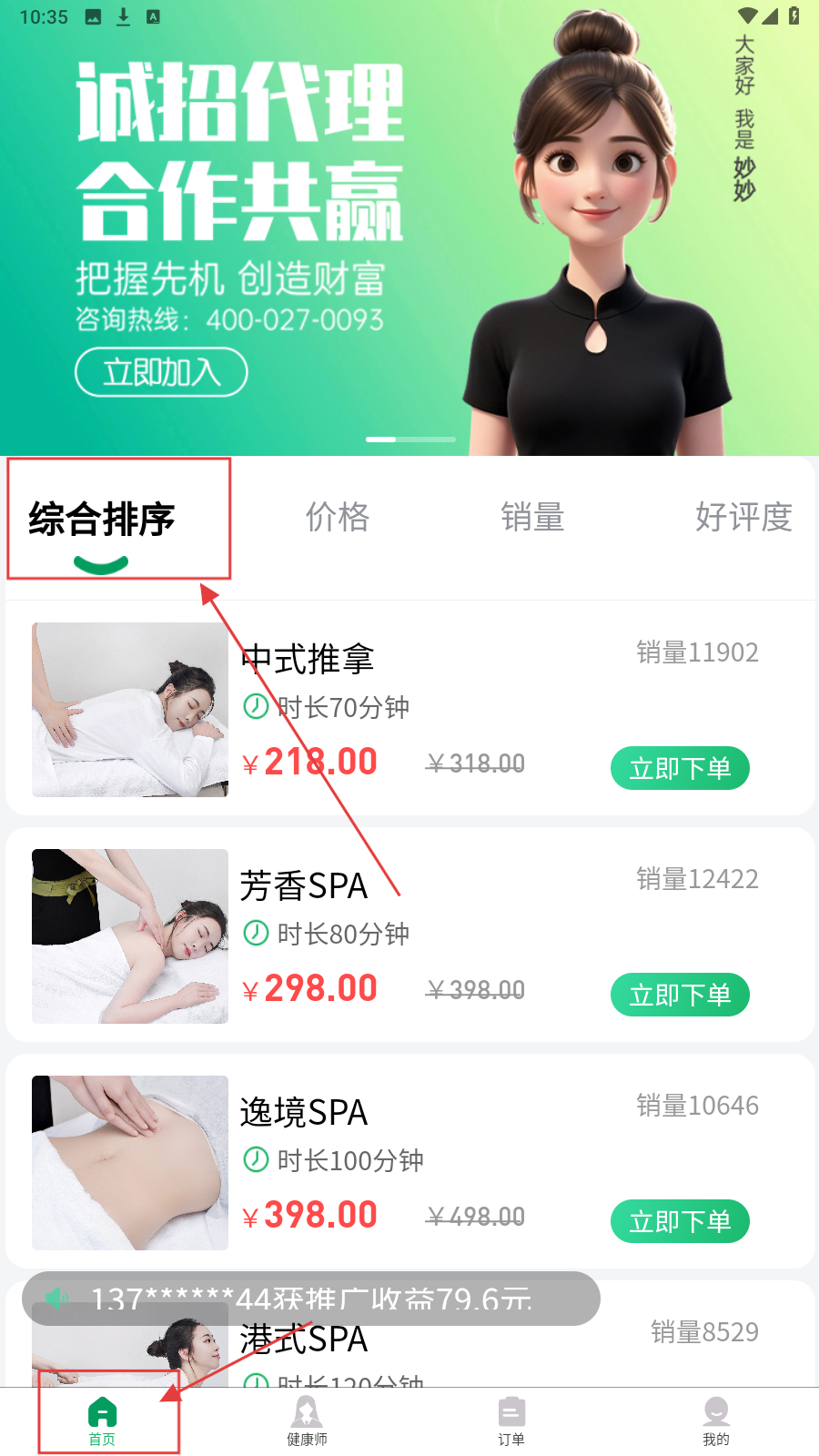This screenshot has width=819, height=1456.
Task: Switch to the 健康师 tab
Action: (x=307, y=1421)
